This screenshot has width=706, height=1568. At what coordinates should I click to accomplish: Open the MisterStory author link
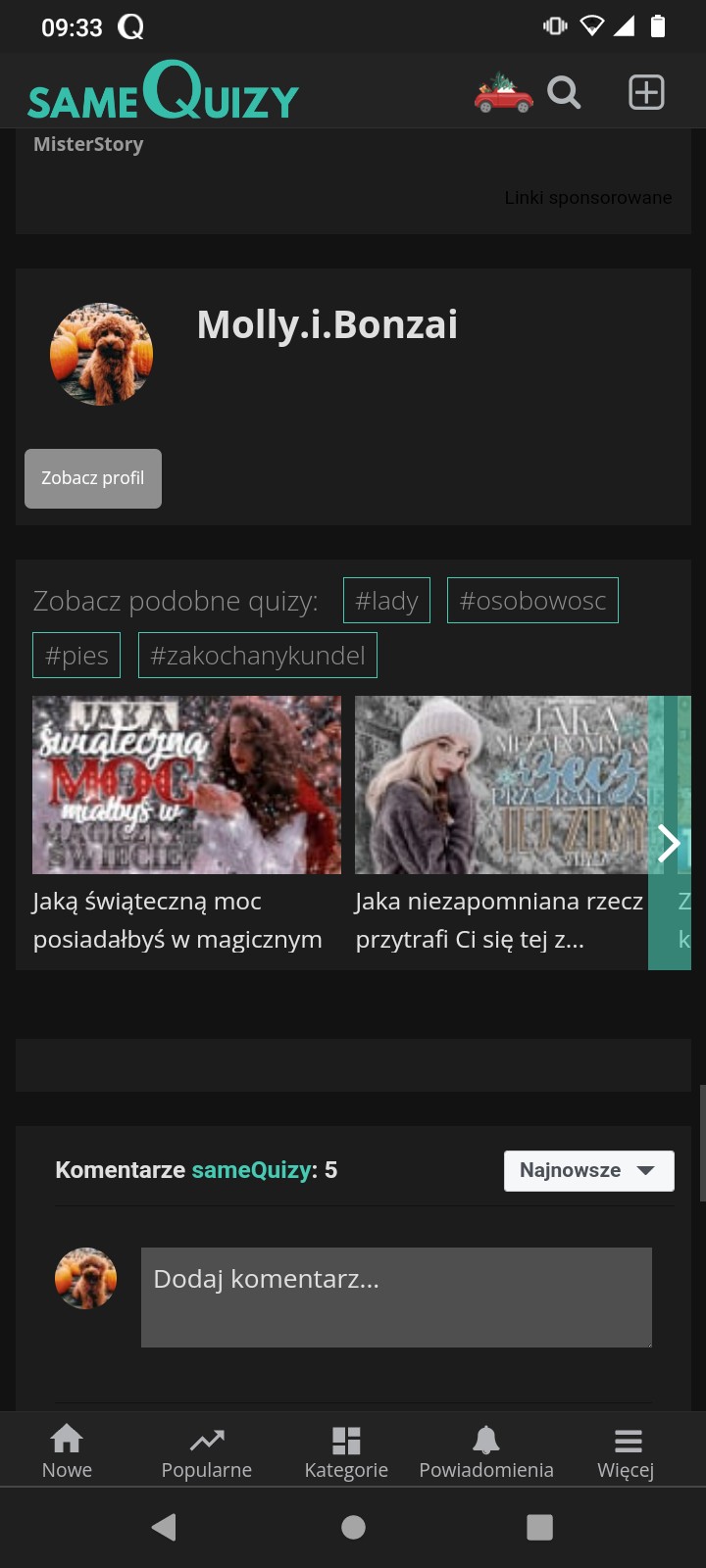[x=88, y=144]
